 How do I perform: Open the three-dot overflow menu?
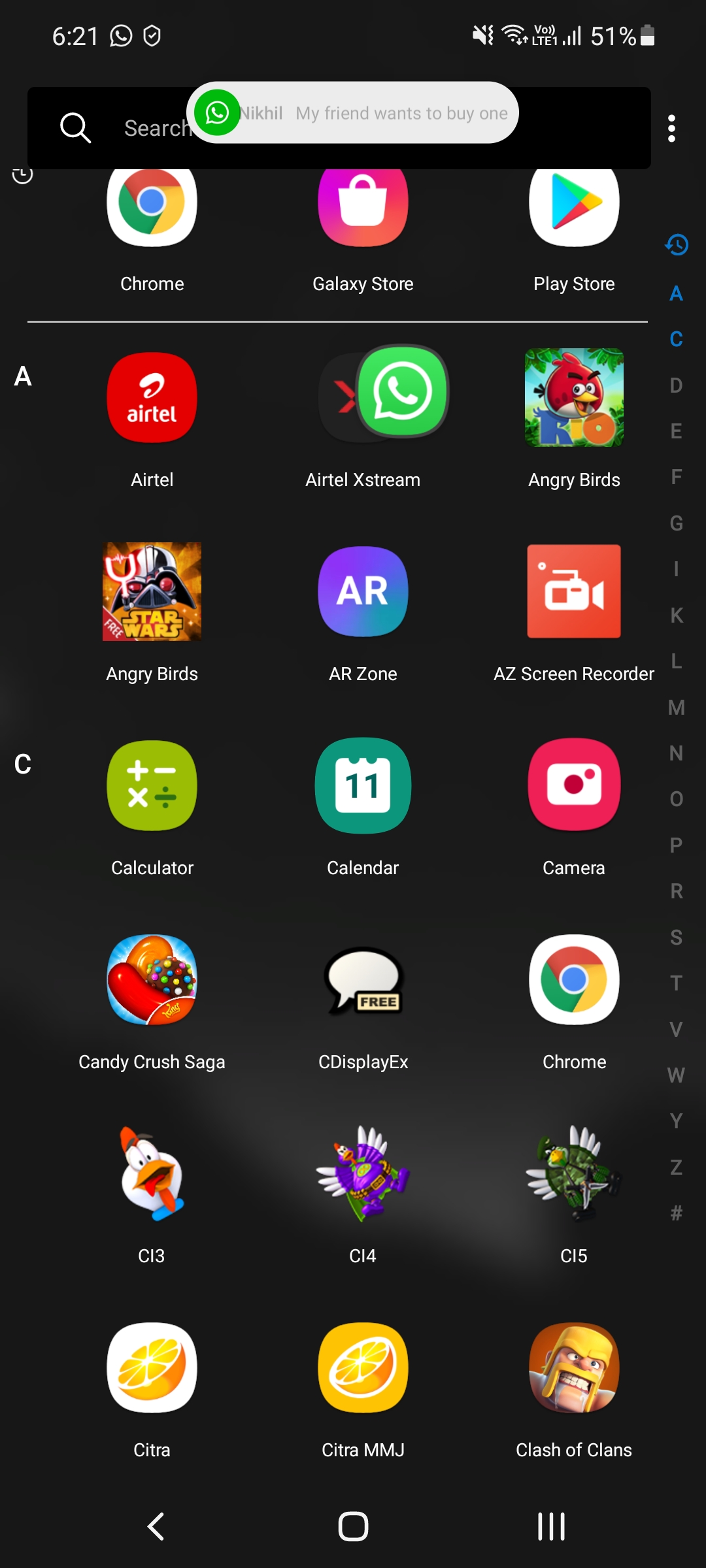[671, 129]
